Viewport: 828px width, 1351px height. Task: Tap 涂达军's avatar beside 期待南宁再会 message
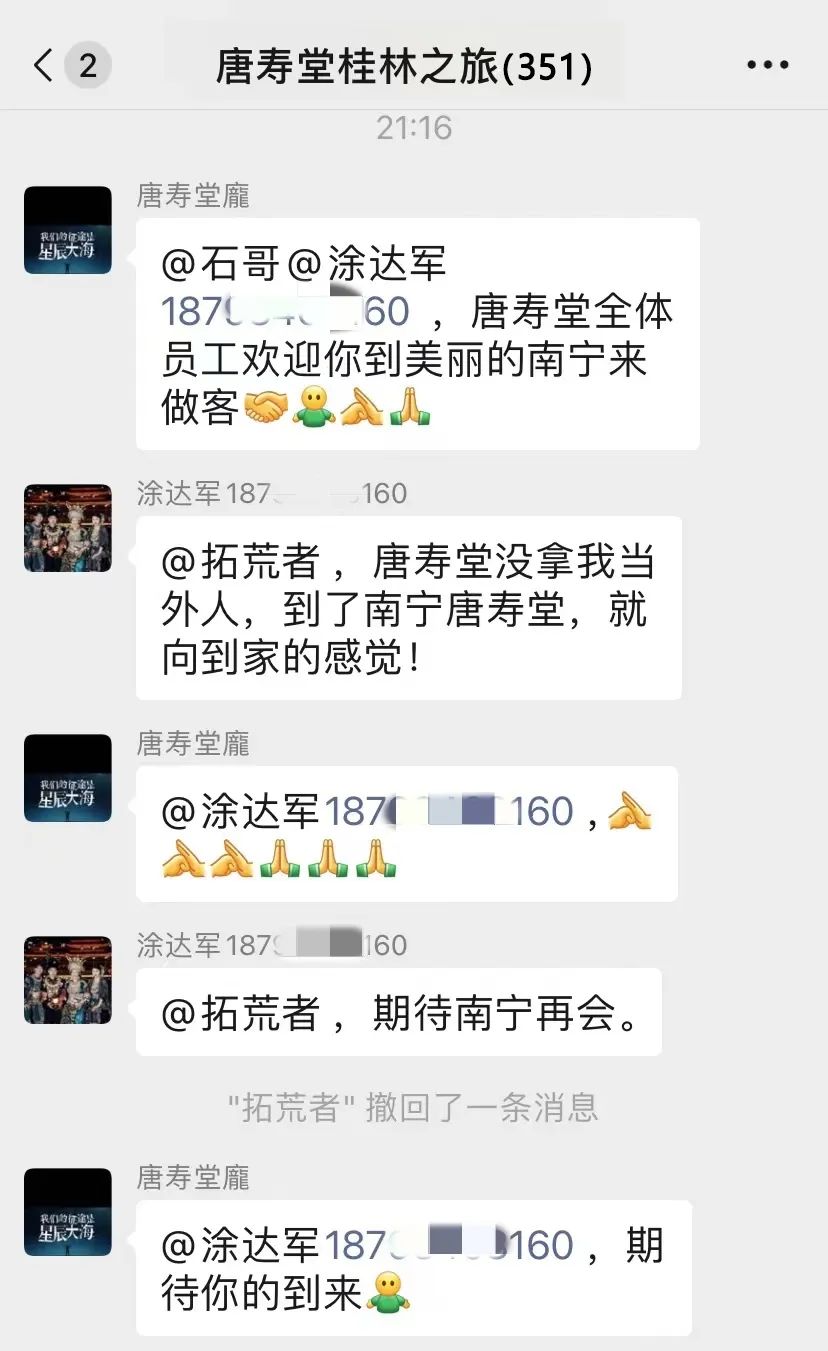point(68,980)
